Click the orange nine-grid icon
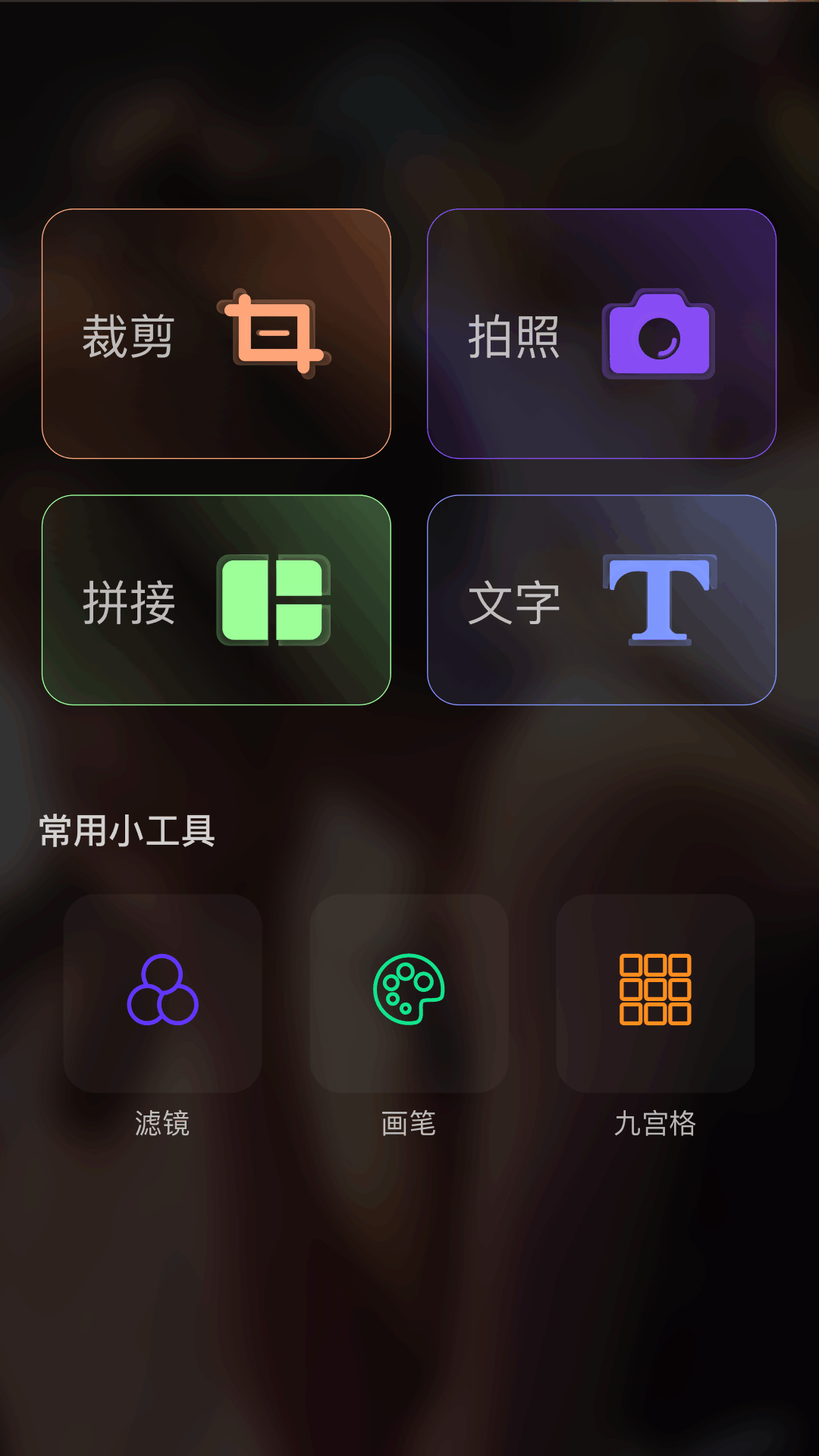This screenshot has width=819, height=1456. point(655,990)
